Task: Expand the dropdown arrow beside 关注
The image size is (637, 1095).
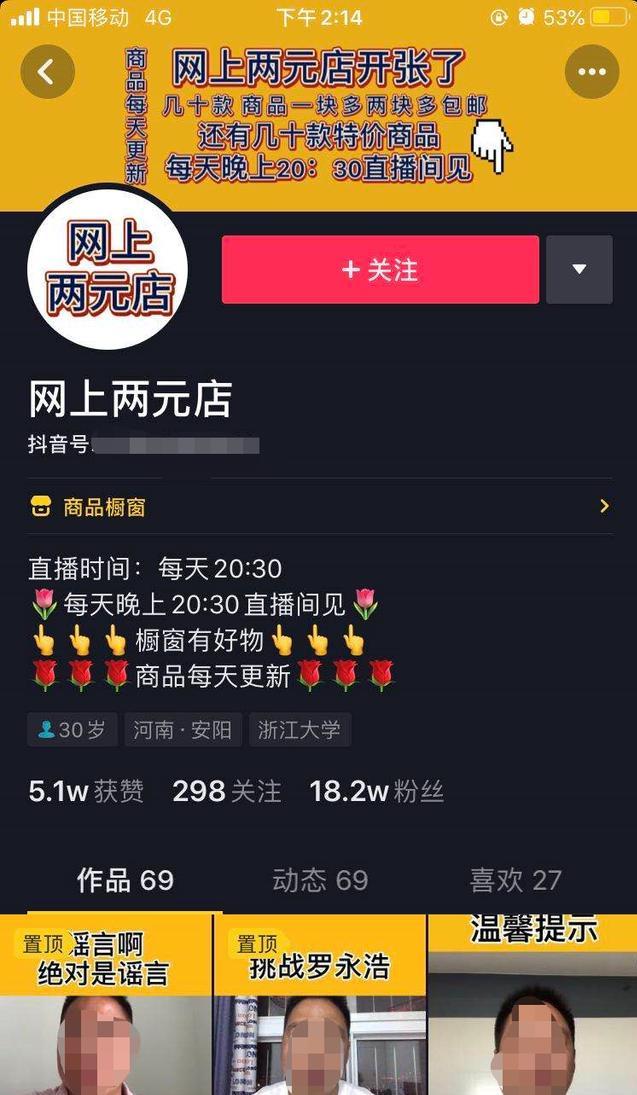Action: [x=579, y=270]
